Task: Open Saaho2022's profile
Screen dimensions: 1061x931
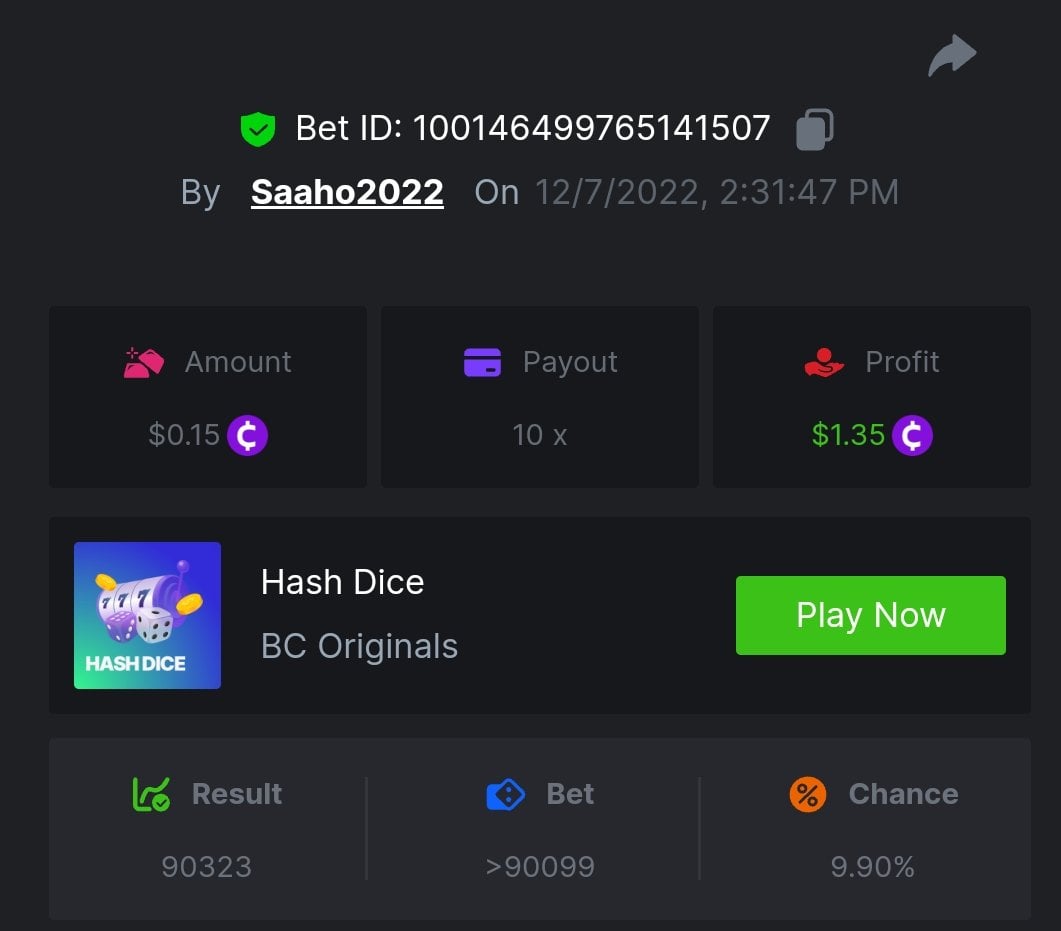Action: pos(346,192)
